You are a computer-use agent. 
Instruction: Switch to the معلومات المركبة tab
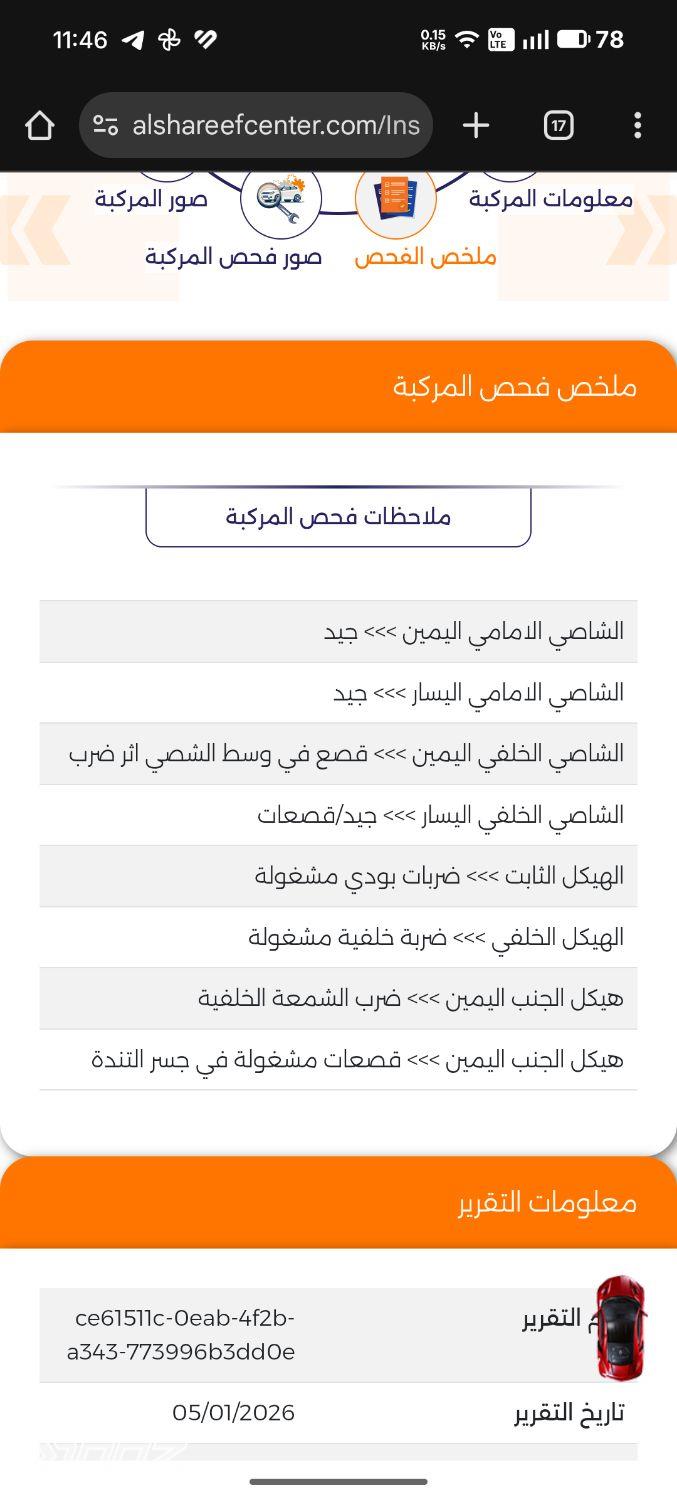551,199
